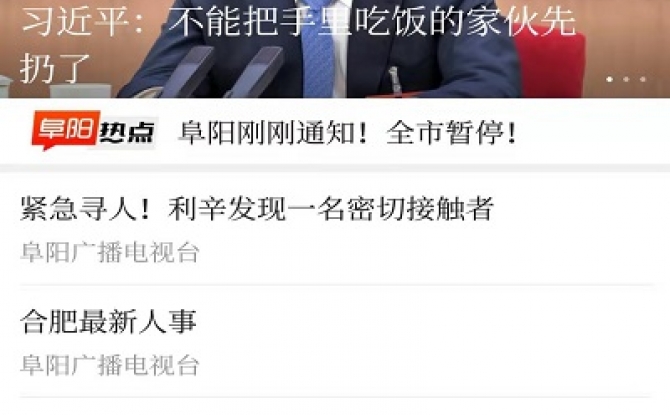Open the 合肥最新人事 article
670x415 pixels.
point(108,321)
